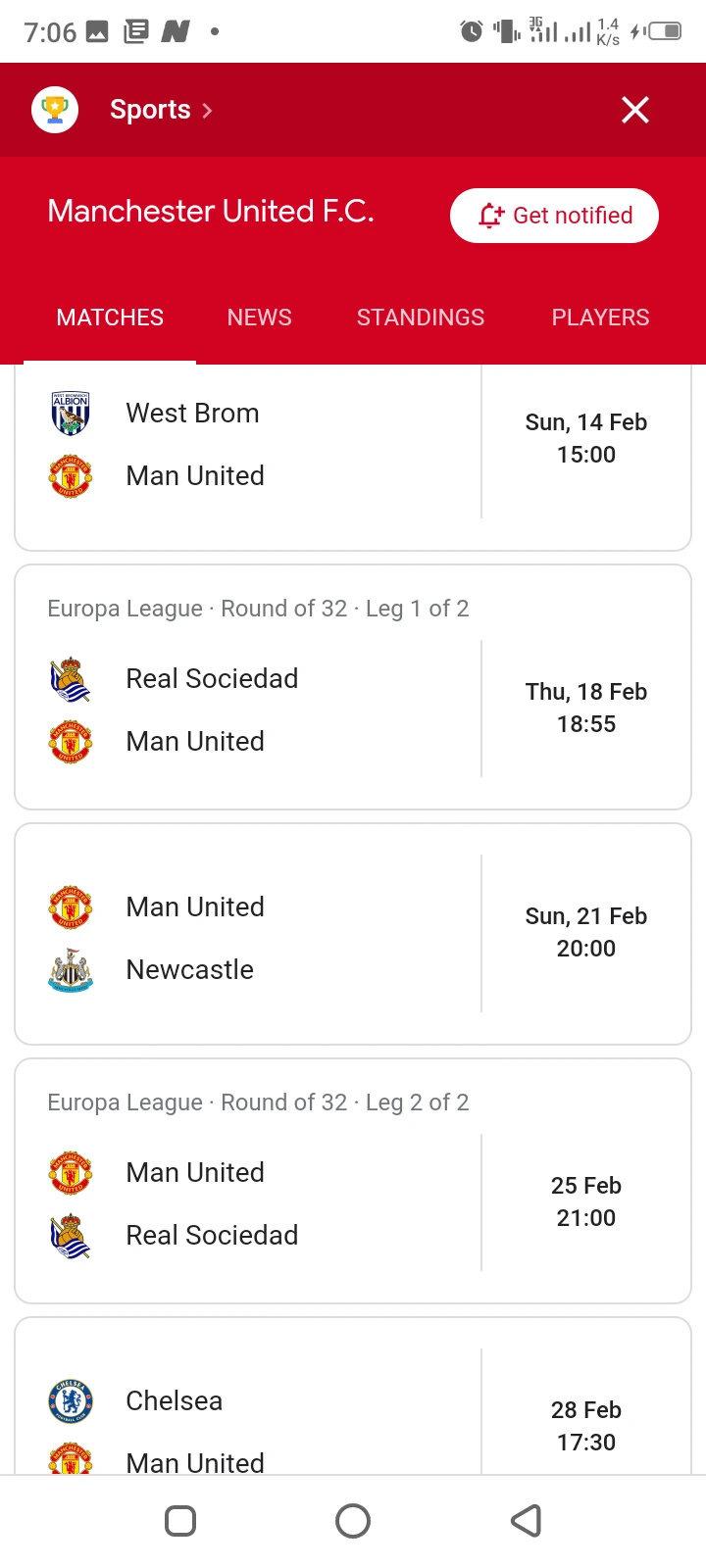Go back using system back button

point(527,1521)
